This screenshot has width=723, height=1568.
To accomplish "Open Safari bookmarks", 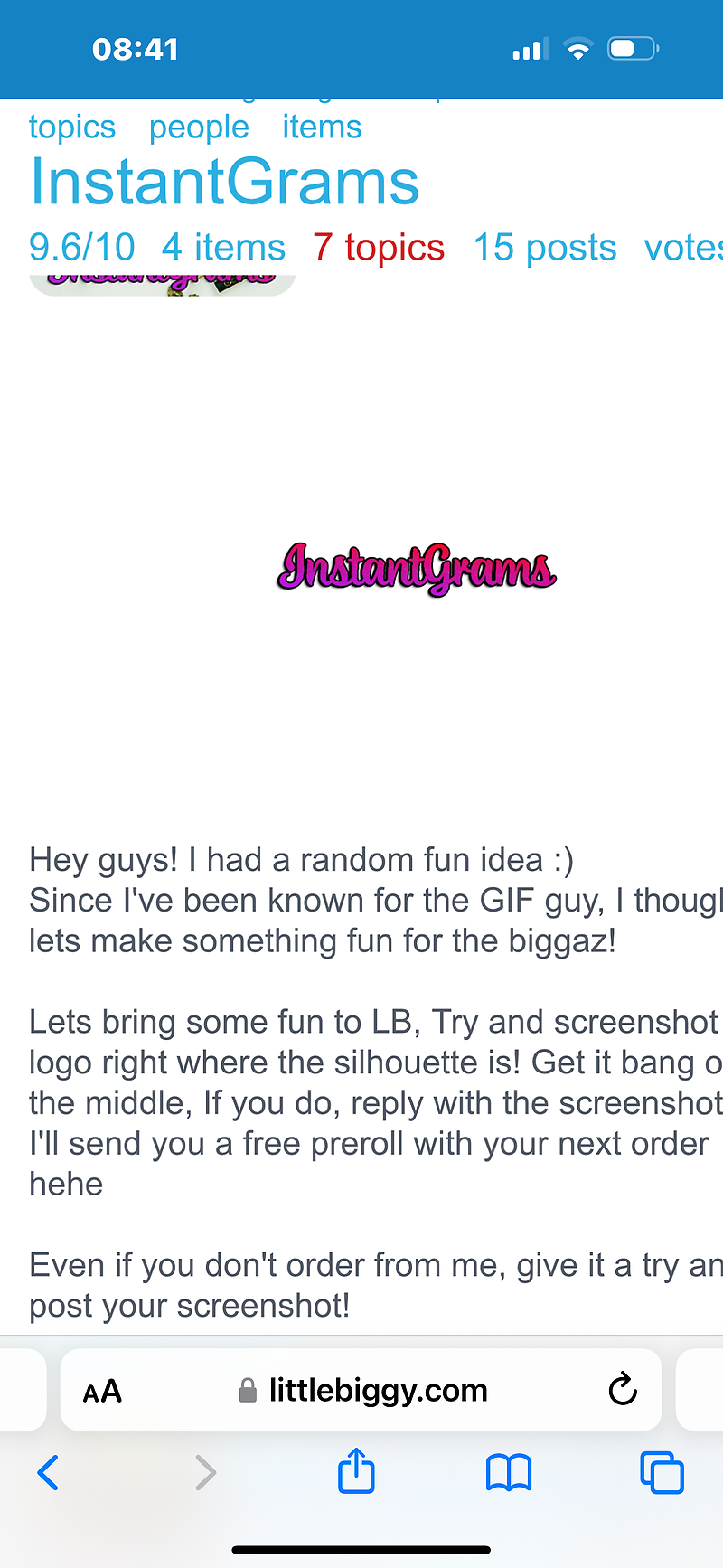I will 509,1473.
